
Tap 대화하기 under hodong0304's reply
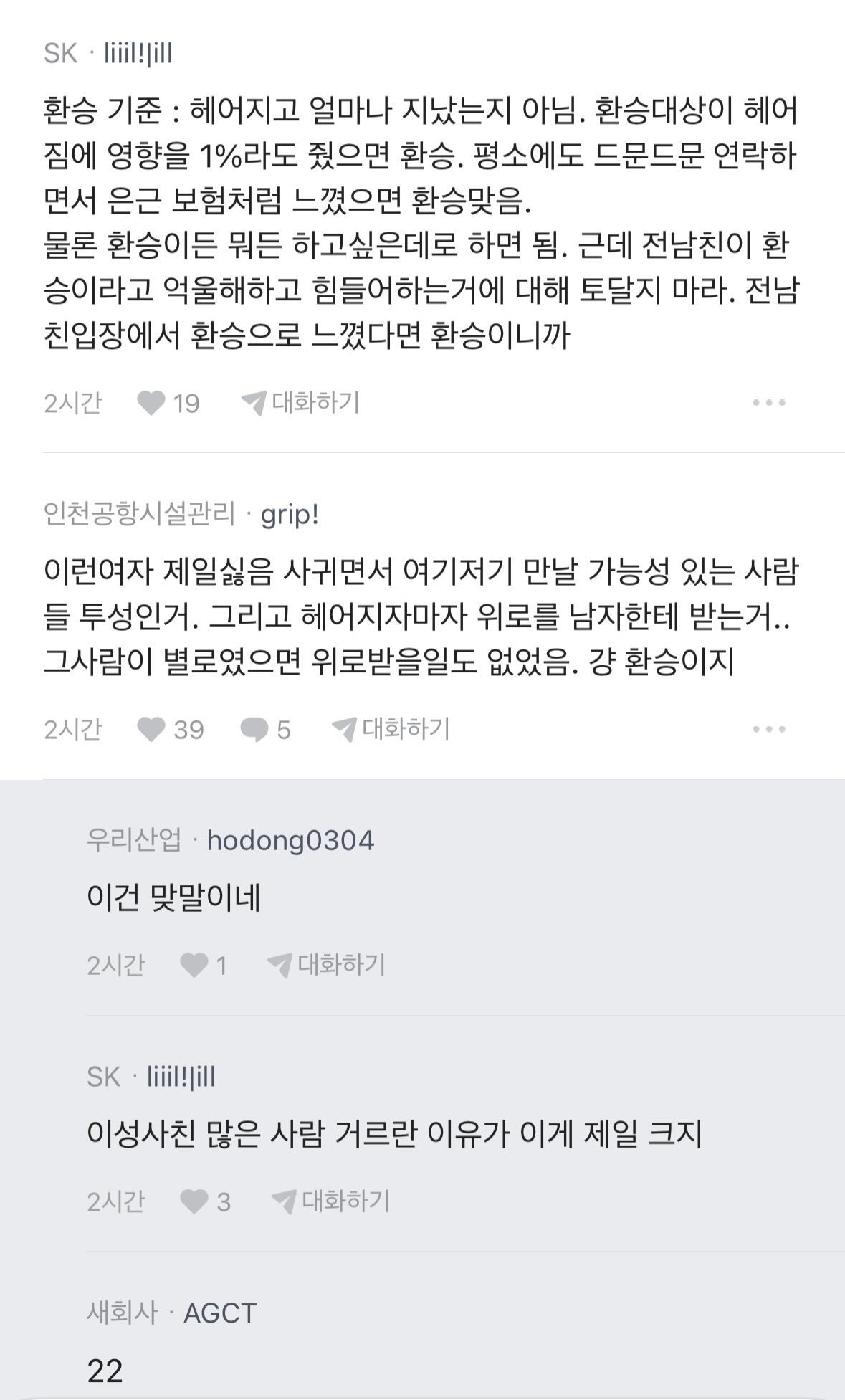(x=327, y=965)
